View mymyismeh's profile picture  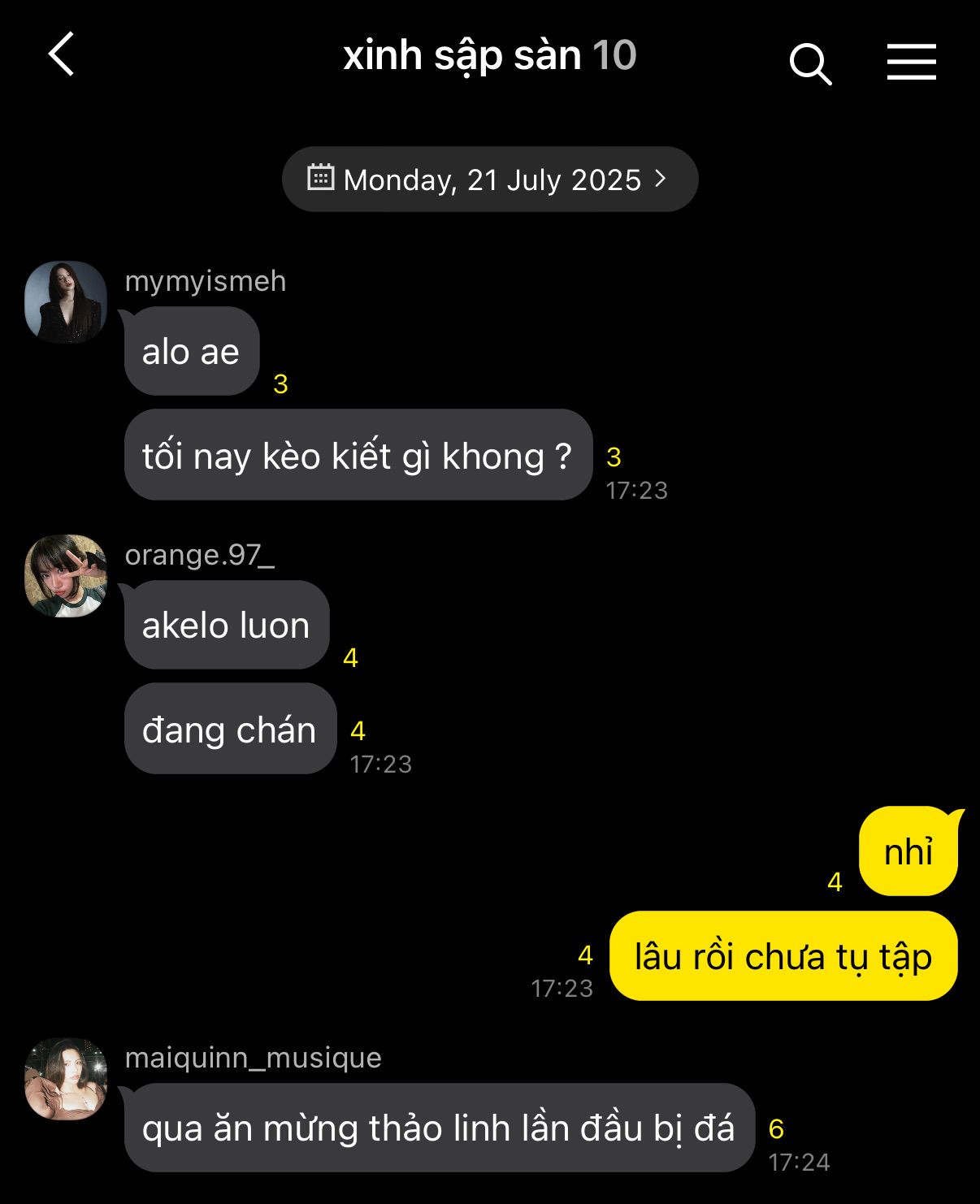(66, 302)
